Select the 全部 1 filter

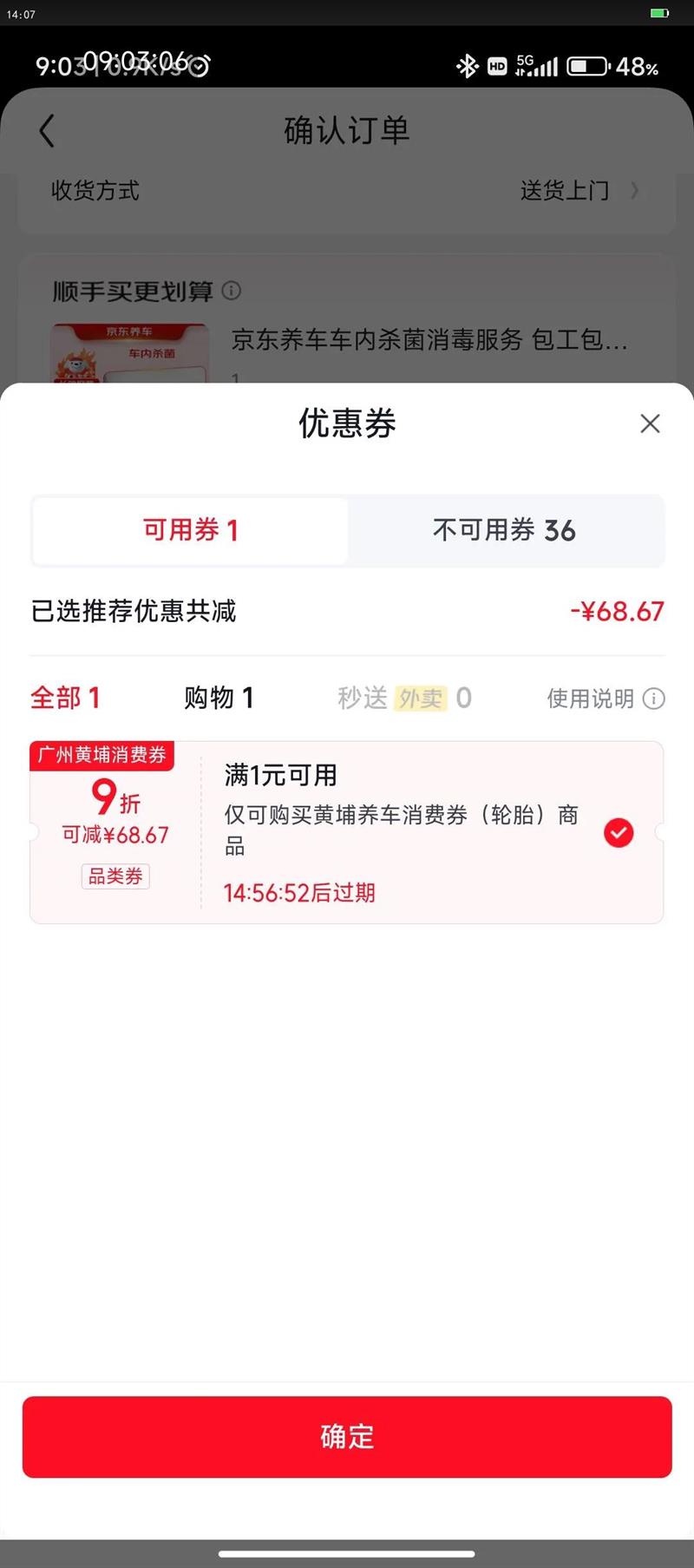point(66,698)
